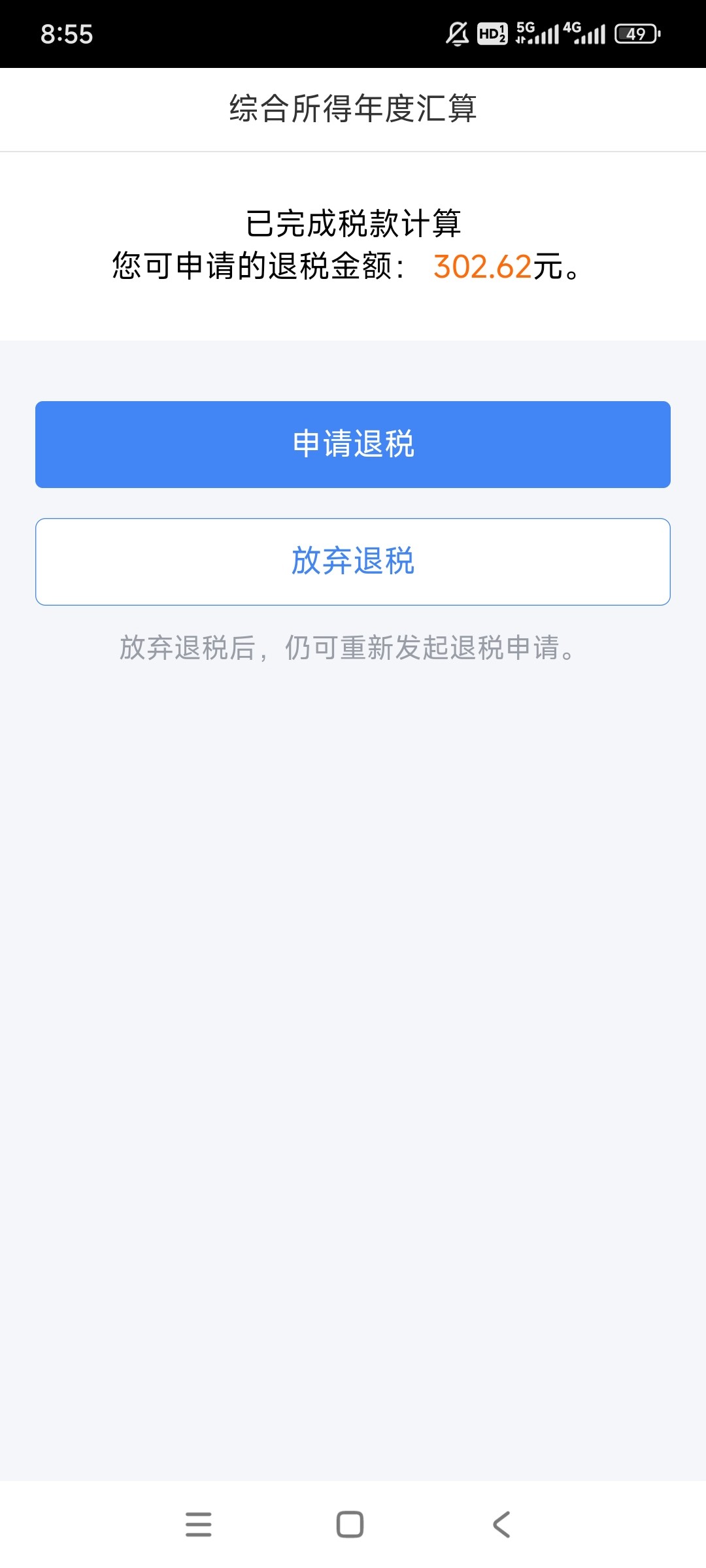This screenshot has width=706, height=1568.
Task: Open the recent apps menu
Action: point(199,1524)
